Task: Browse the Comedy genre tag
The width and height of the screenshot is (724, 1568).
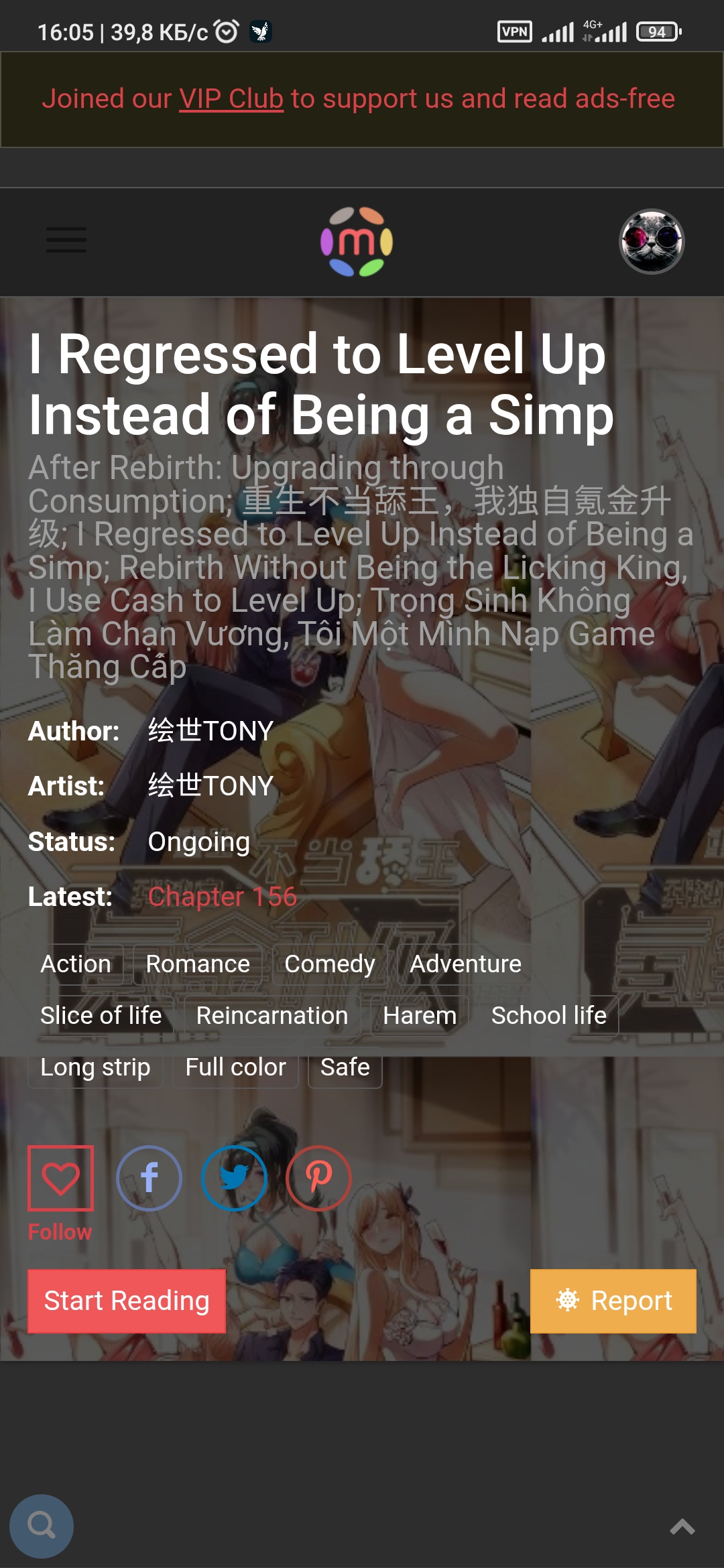Action: 329,964
